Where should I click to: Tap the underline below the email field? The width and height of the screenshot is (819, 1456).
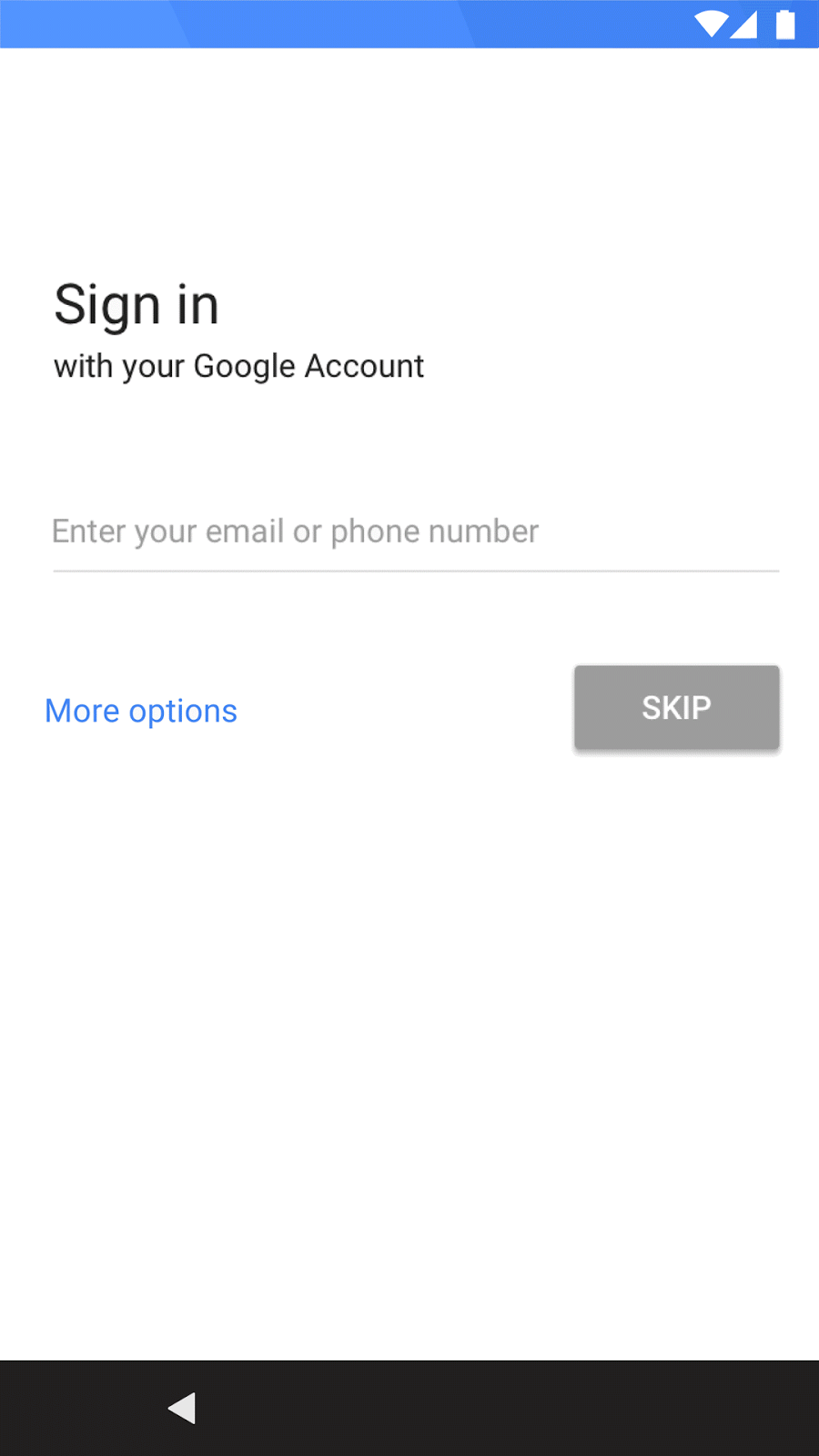(414, 571)
